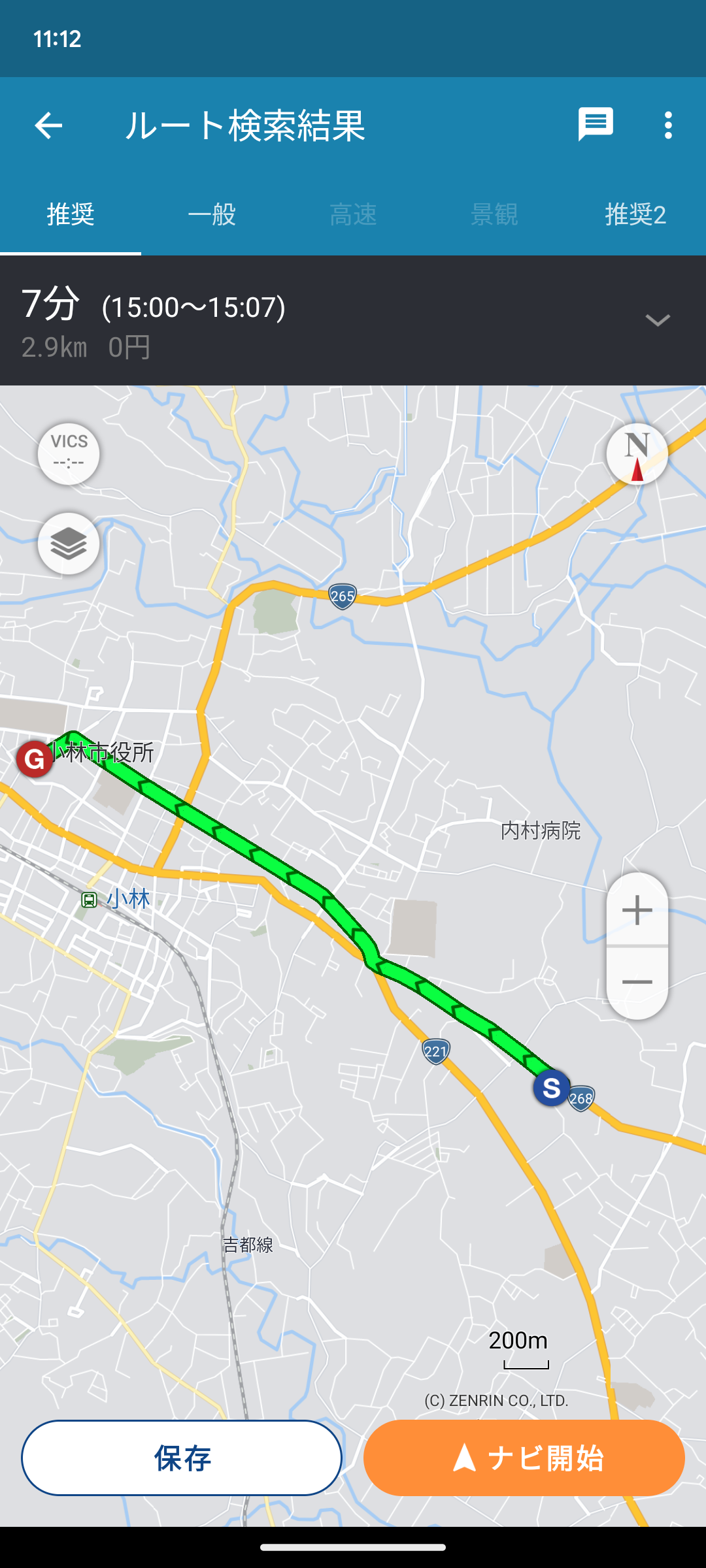Start navigation with ナビ開始
706x1568 pixels.
click(524, 1458)
